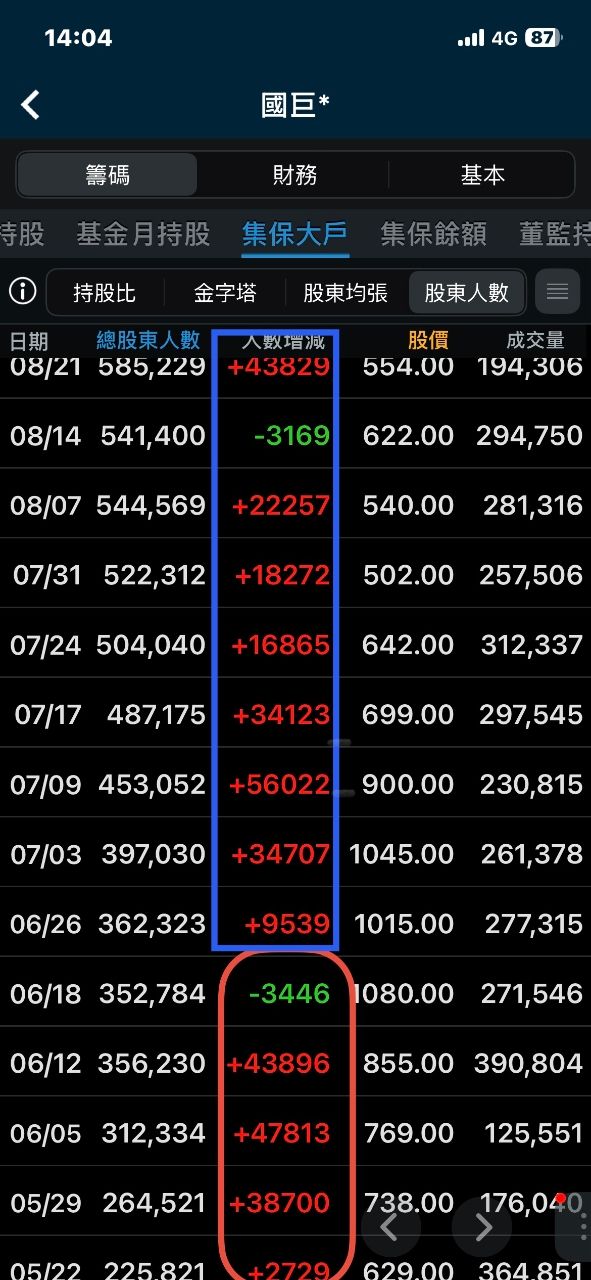Switch to the 財務 segment
Viewport: 591px width, 1280px height.
click(295, 175)
